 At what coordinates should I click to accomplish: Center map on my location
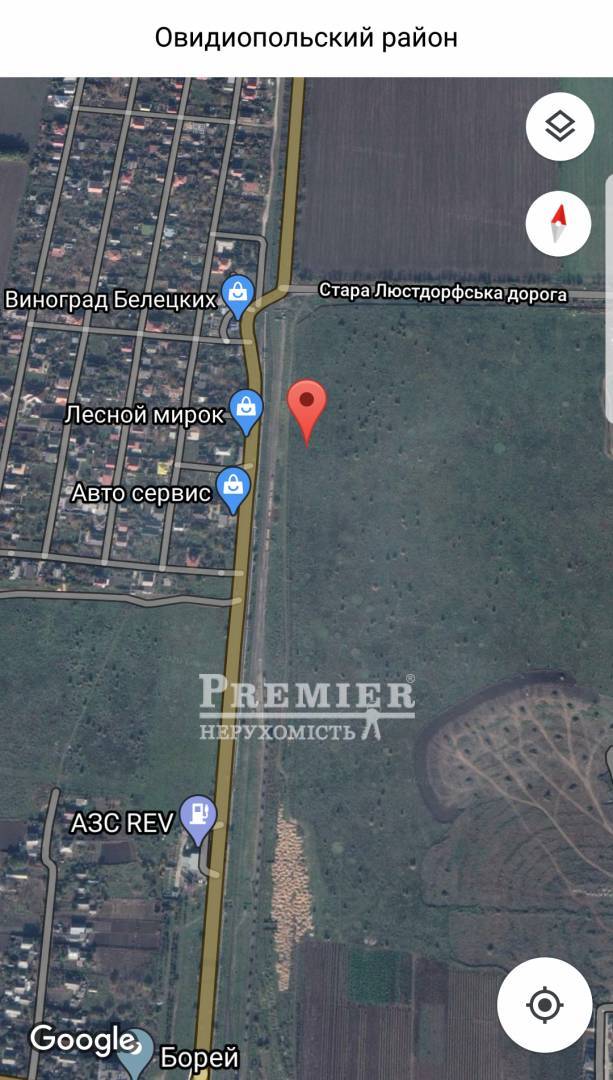545,1004
